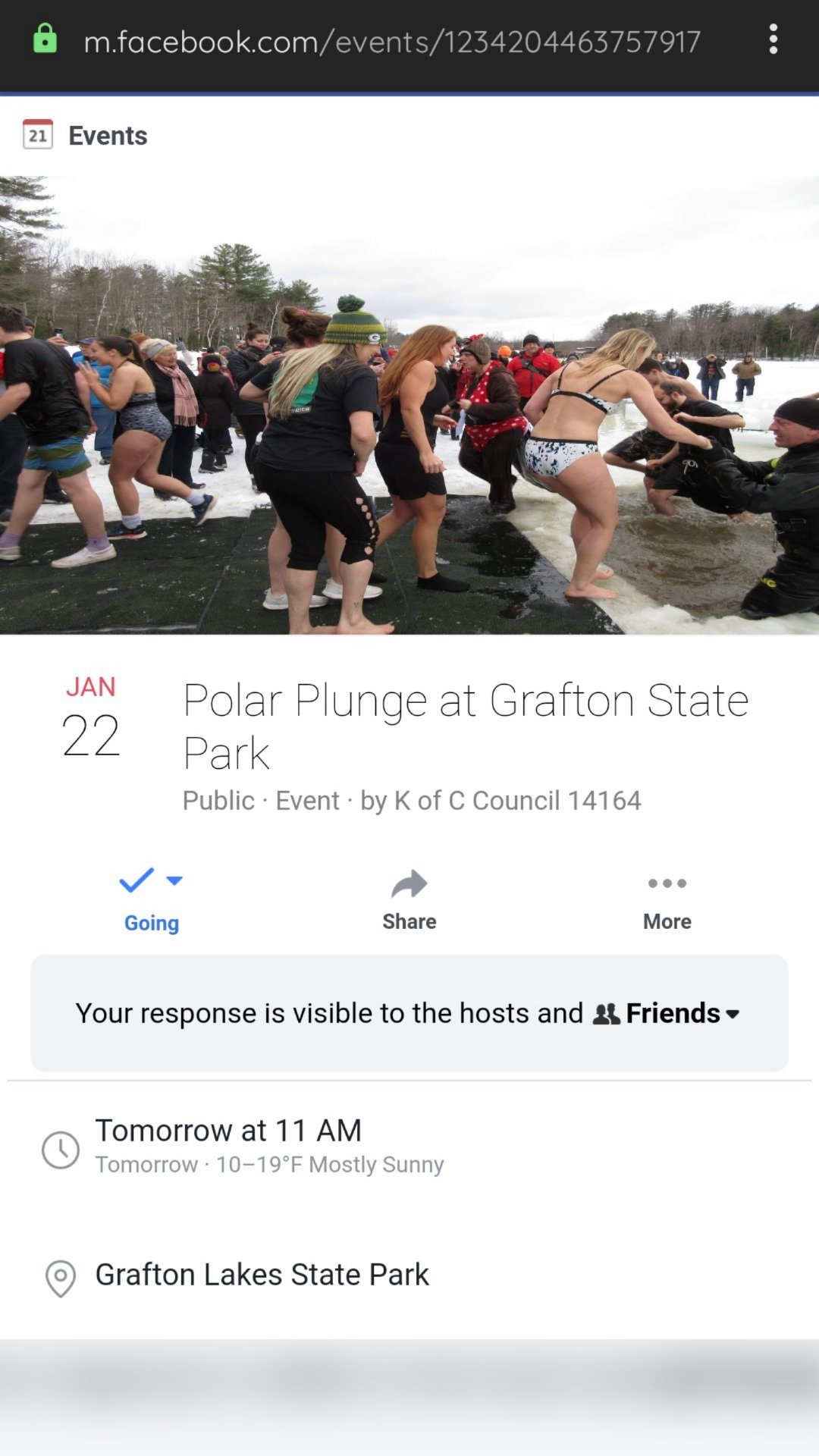View the site security lock info
Viewport: 819px width, 1456px height.
pyautogui.click(x=45, y=39)
